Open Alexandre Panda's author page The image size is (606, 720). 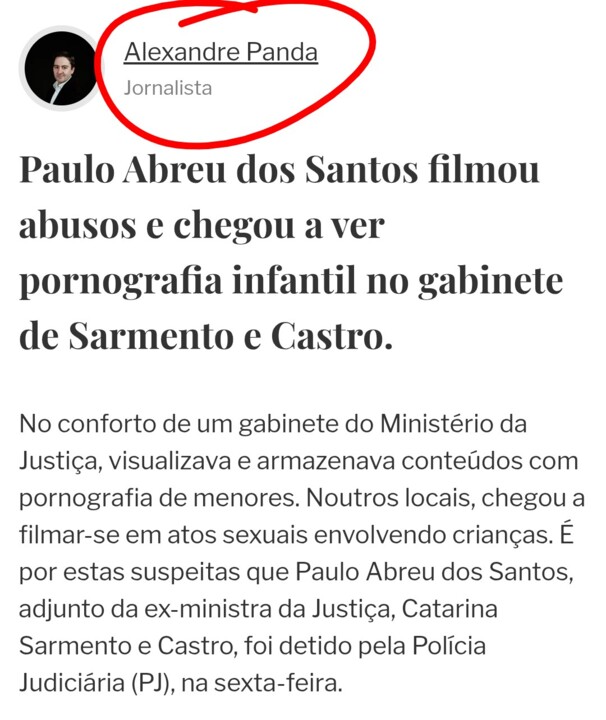221,52
